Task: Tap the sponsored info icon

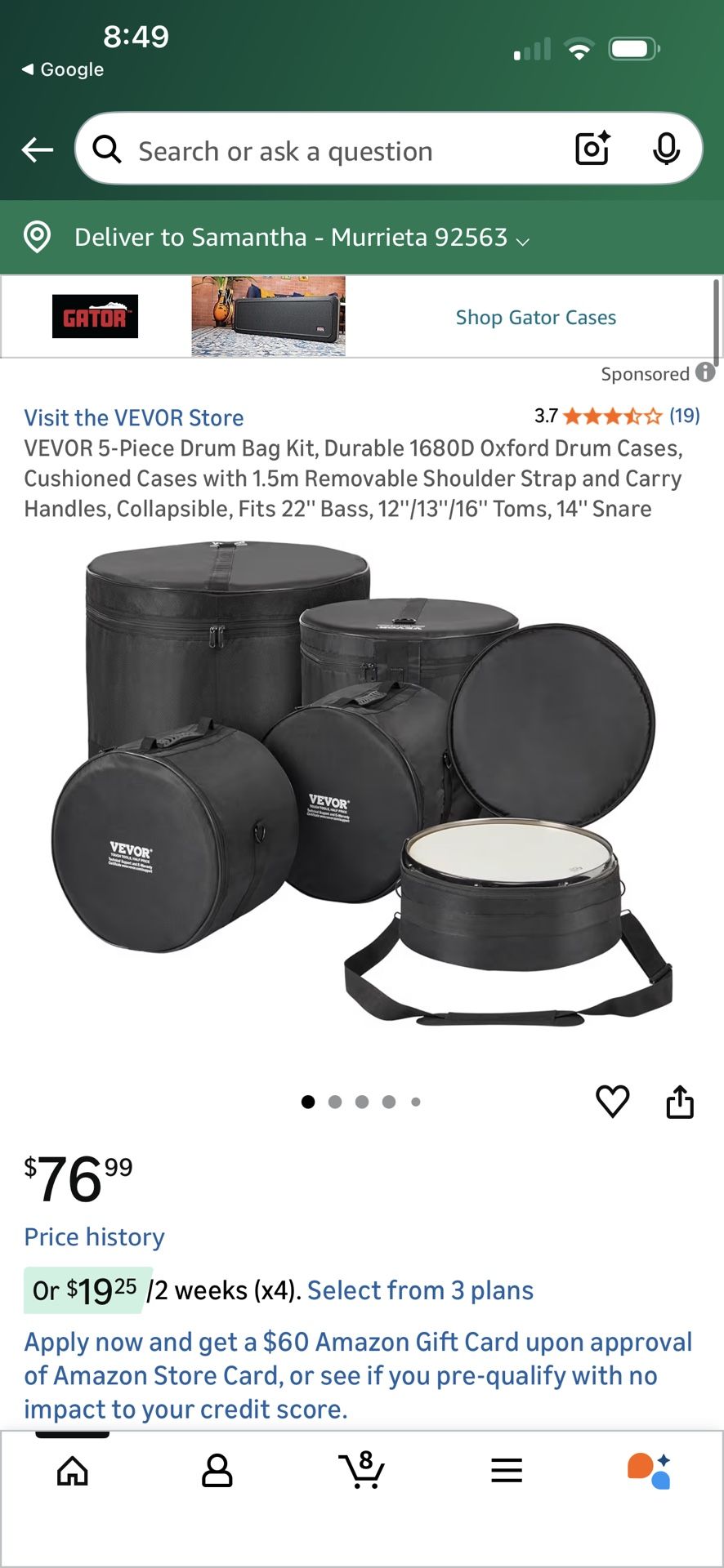Action: pyautogui.click(x=704, y=374)
